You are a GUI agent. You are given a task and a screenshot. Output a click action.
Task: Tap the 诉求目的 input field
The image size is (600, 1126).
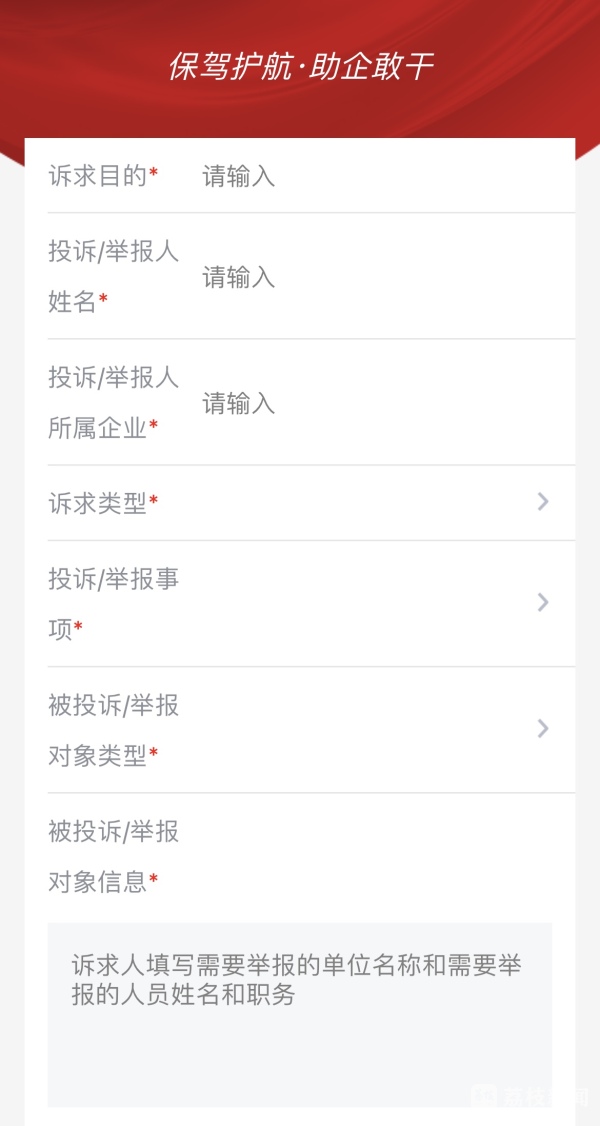[380, 177]
